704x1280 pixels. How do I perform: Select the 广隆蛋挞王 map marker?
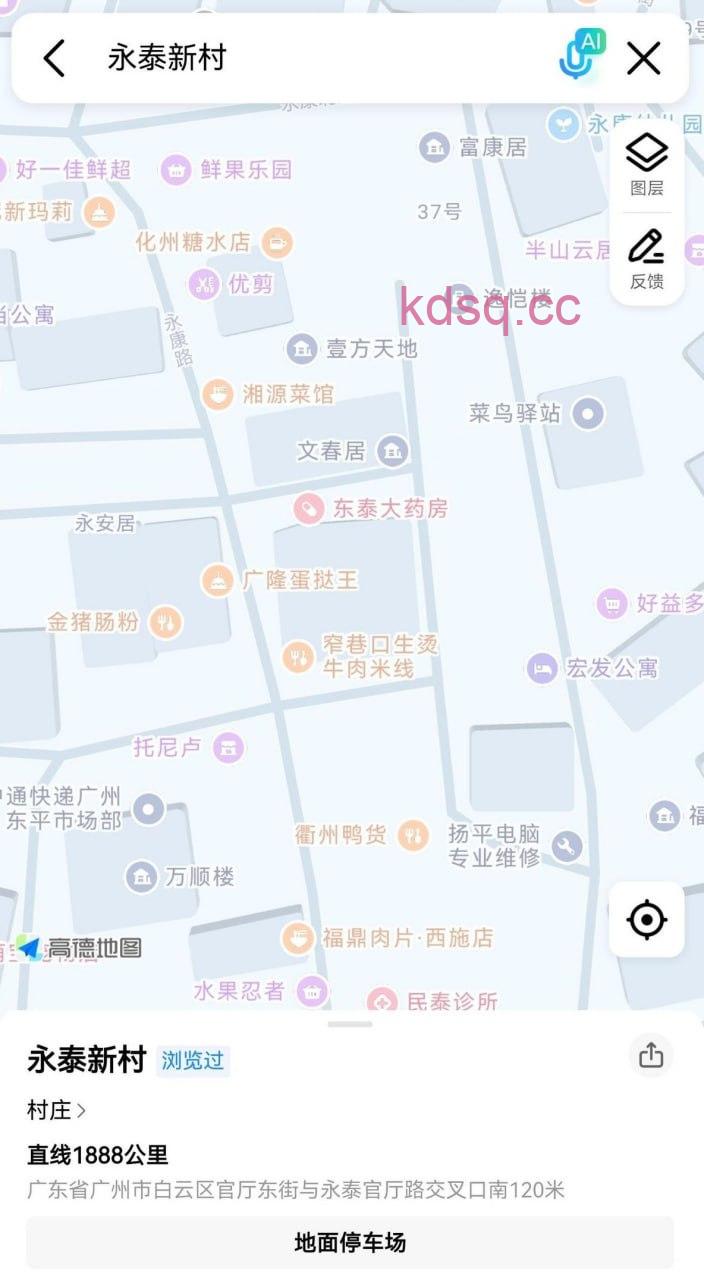217,580
